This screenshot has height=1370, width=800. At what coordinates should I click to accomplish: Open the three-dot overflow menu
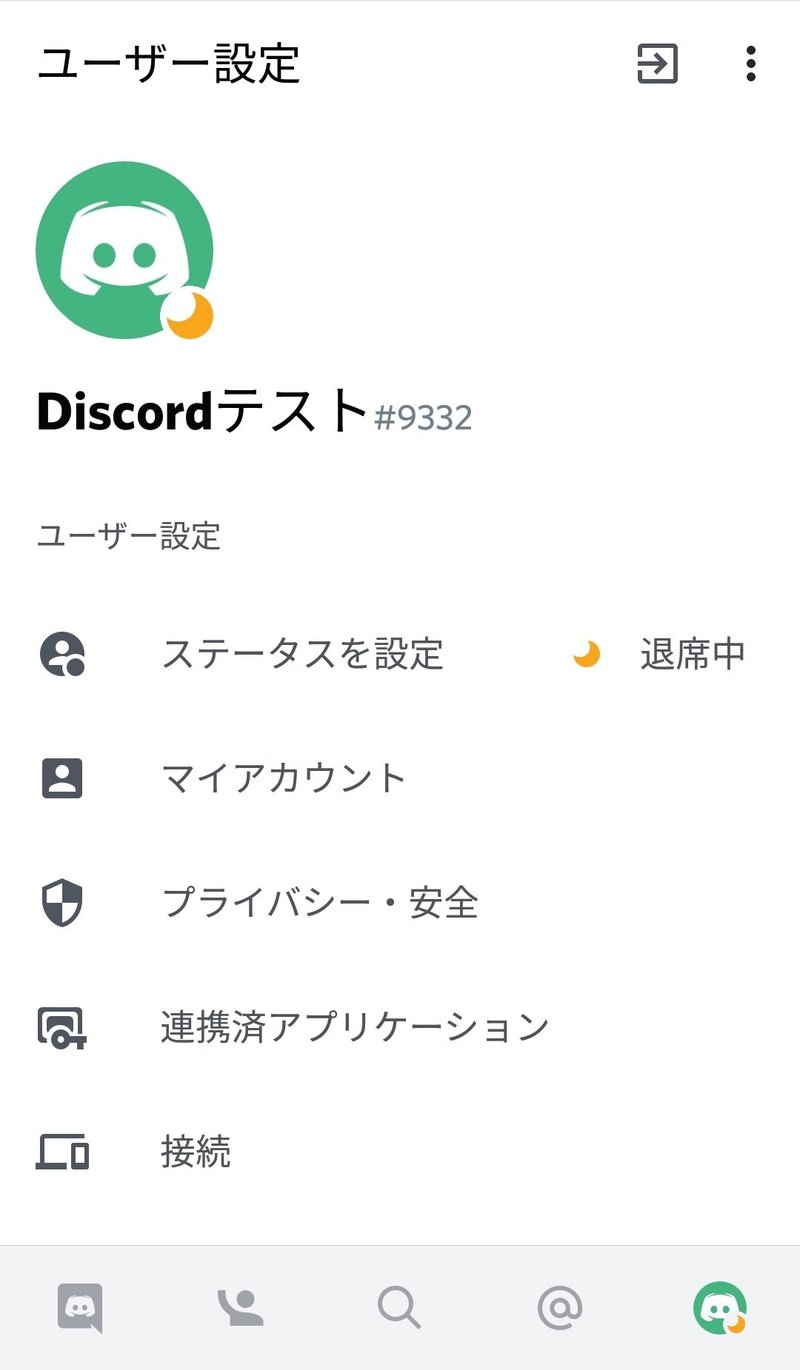click(x=750, y=64)
